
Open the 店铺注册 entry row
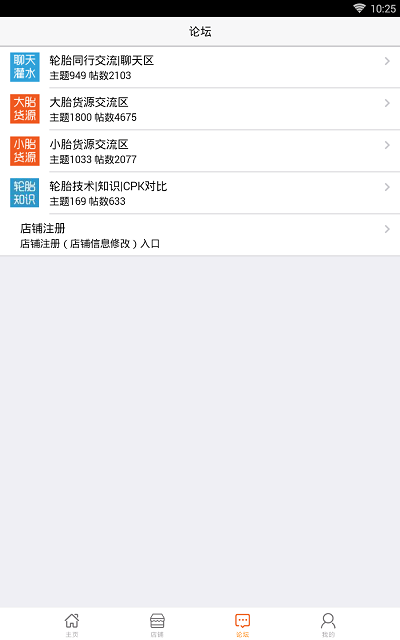[x=200, y=236]
